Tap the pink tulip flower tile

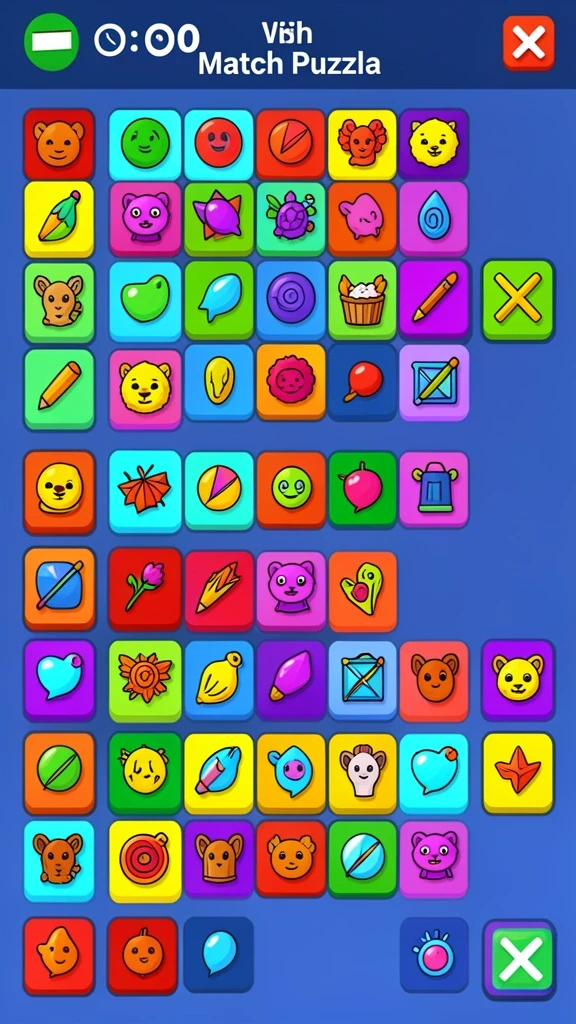pyautogui.click(x=145, y=588)
